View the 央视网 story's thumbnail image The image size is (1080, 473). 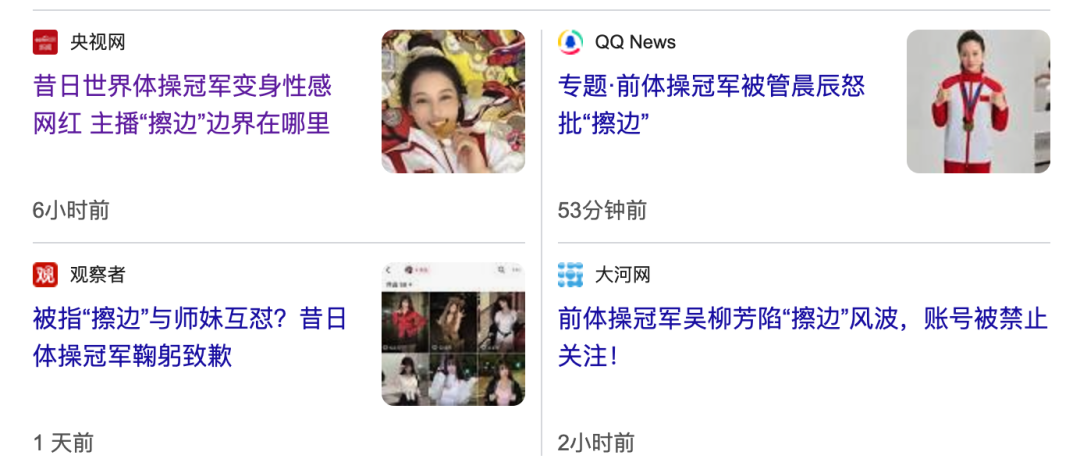tap(453, 101)
